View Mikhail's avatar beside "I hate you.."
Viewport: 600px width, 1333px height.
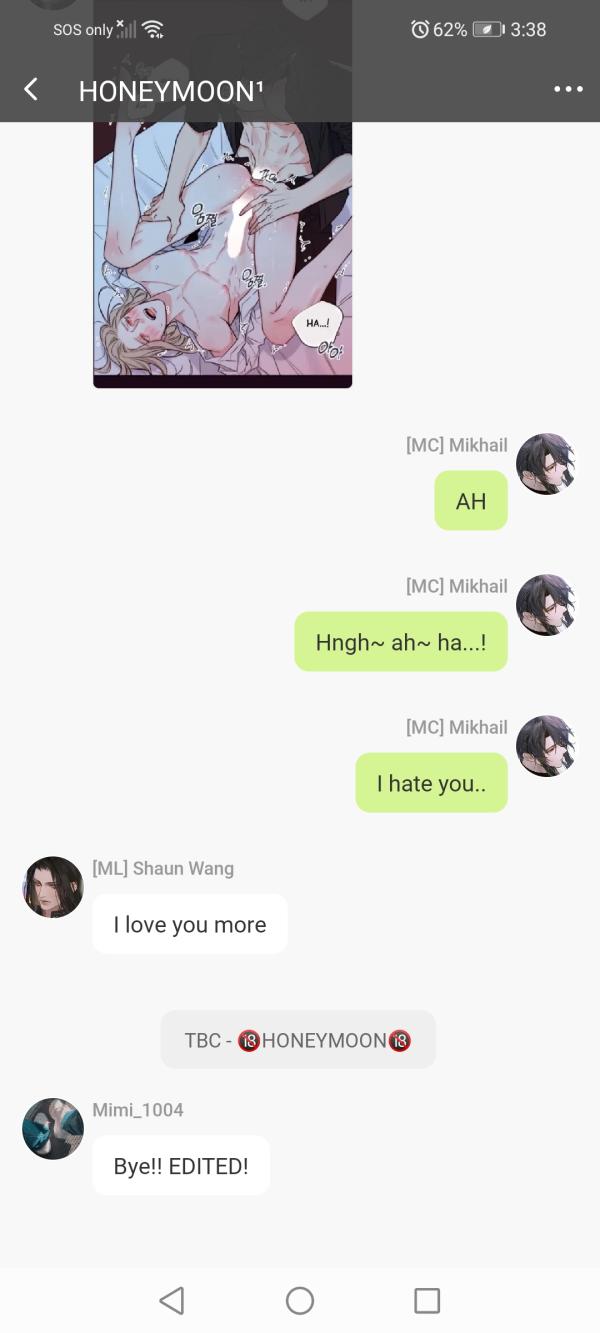pyautogui.click(x=546, y=746)
